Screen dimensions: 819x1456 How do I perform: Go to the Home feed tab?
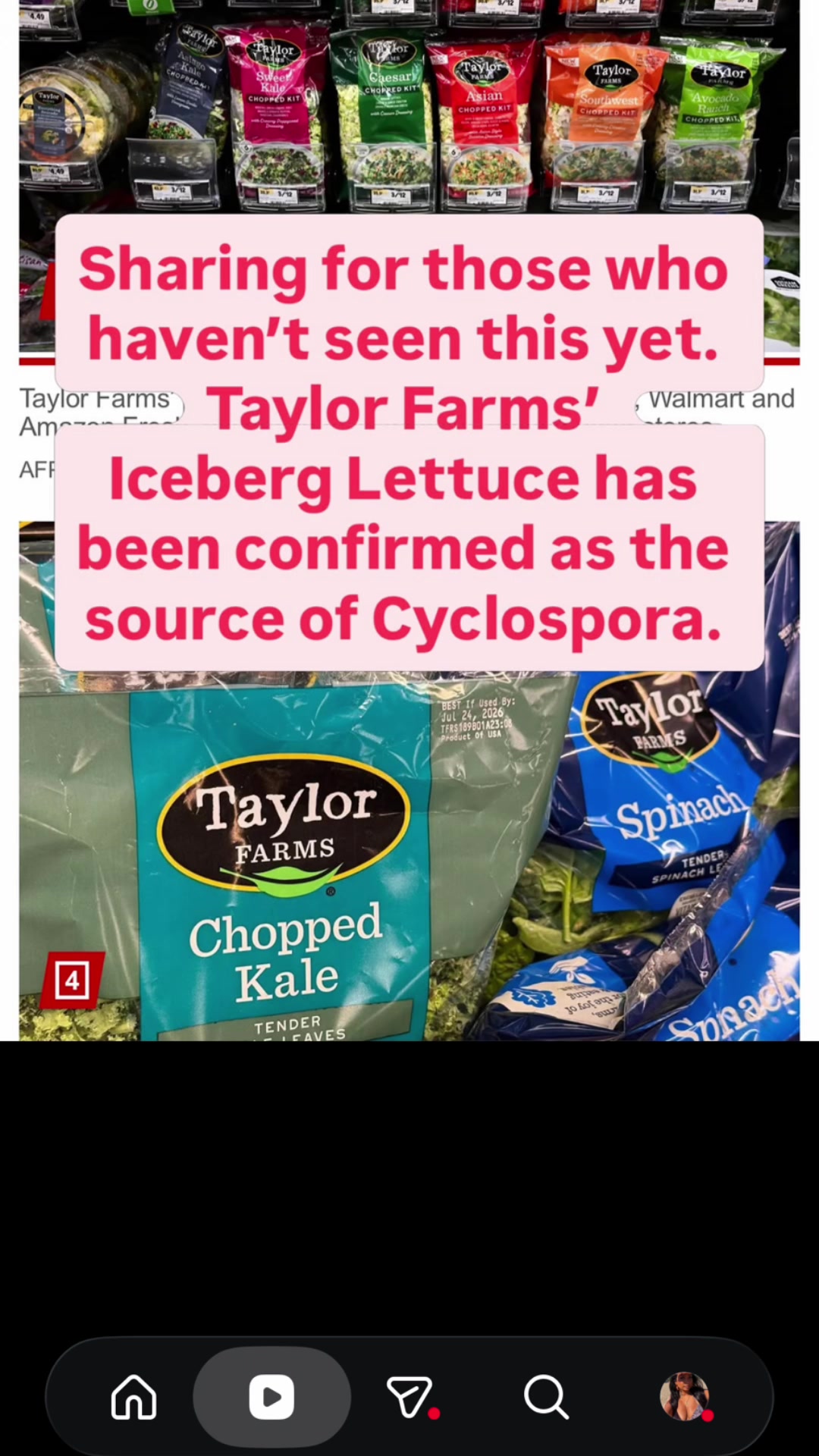coord(134,1397)
